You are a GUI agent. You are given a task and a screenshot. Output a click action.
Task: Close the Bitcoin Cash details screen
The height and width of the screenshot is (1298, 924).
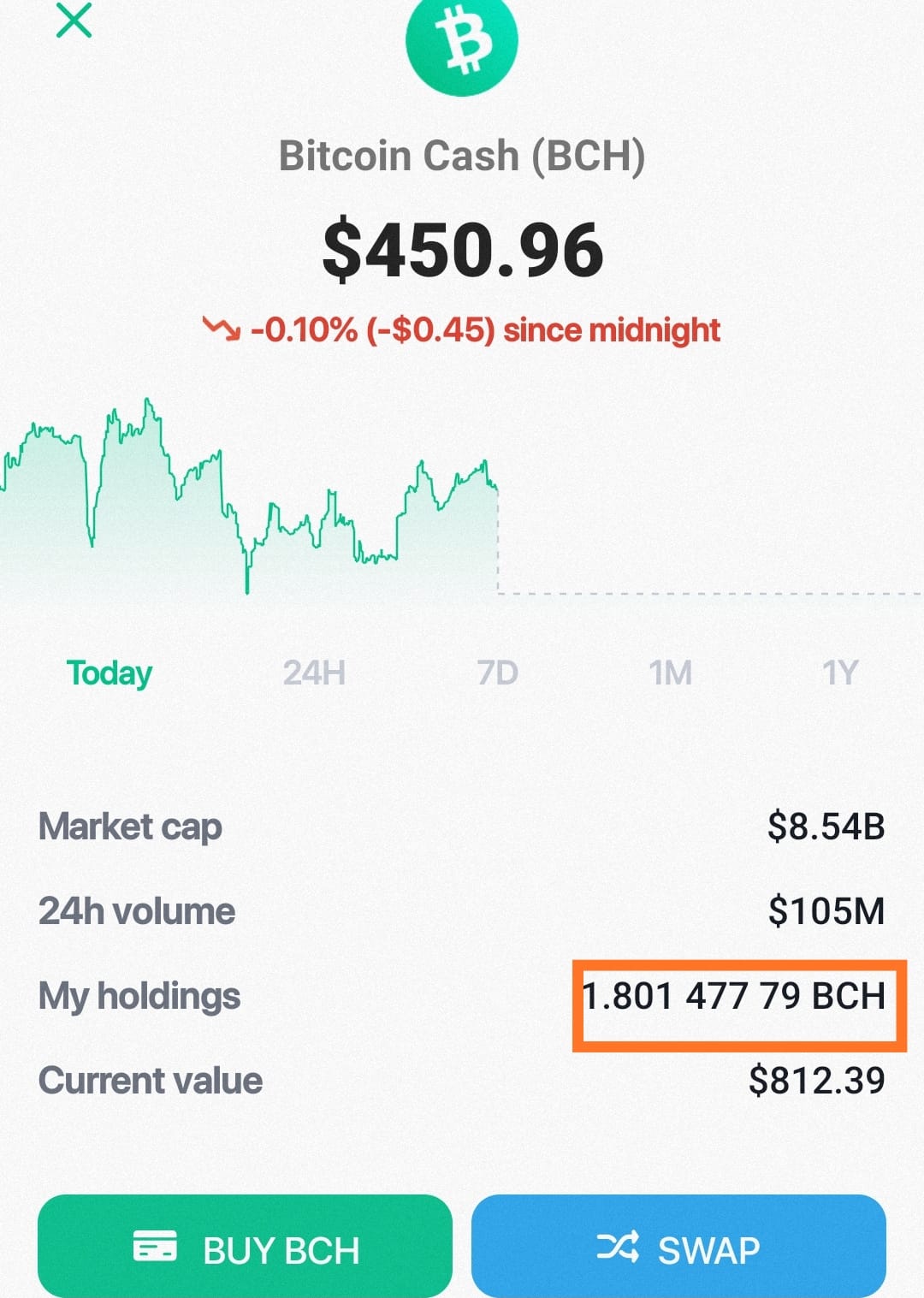tap(74, 20)
